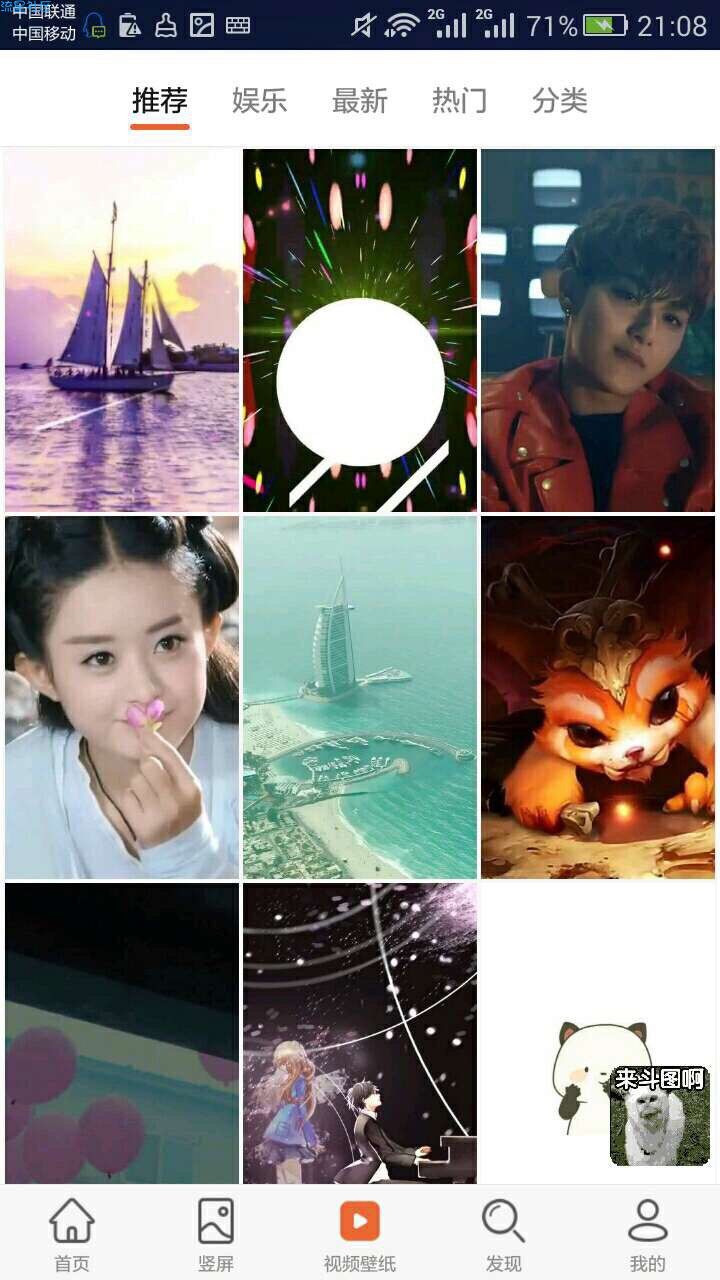Open the girl smelling flower wallpaper
This screenshot has height=1280, width=720.
tap(122, 697)
